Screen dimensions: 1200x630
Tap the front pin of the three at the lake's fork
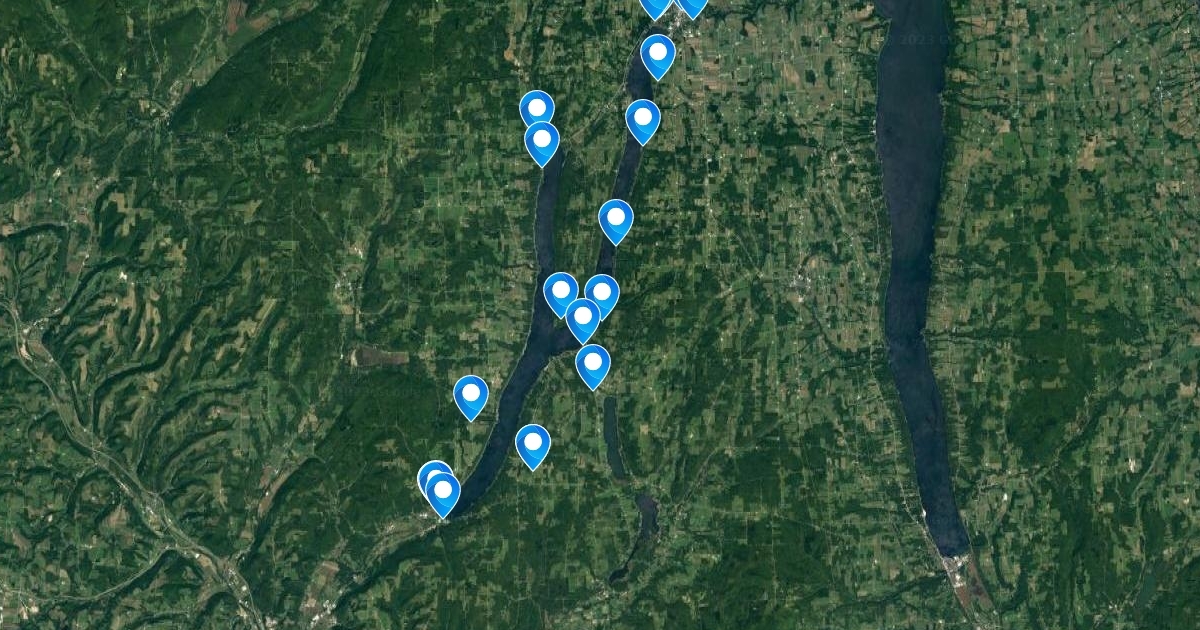point(582,318)
